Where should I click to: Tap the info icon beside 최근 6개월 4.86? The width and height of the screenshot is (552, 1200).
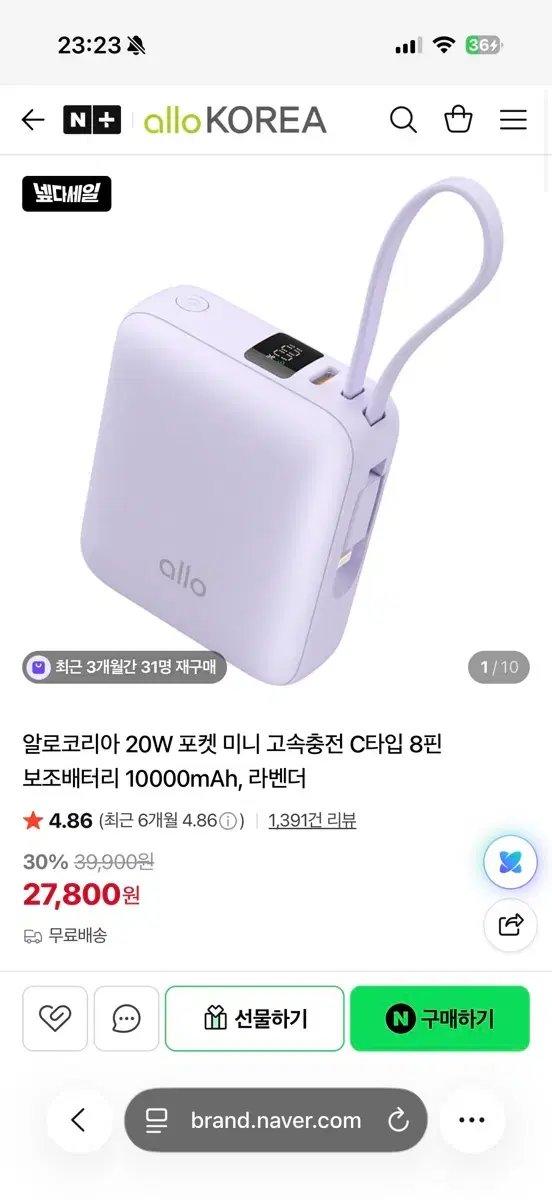pos(229,821)
